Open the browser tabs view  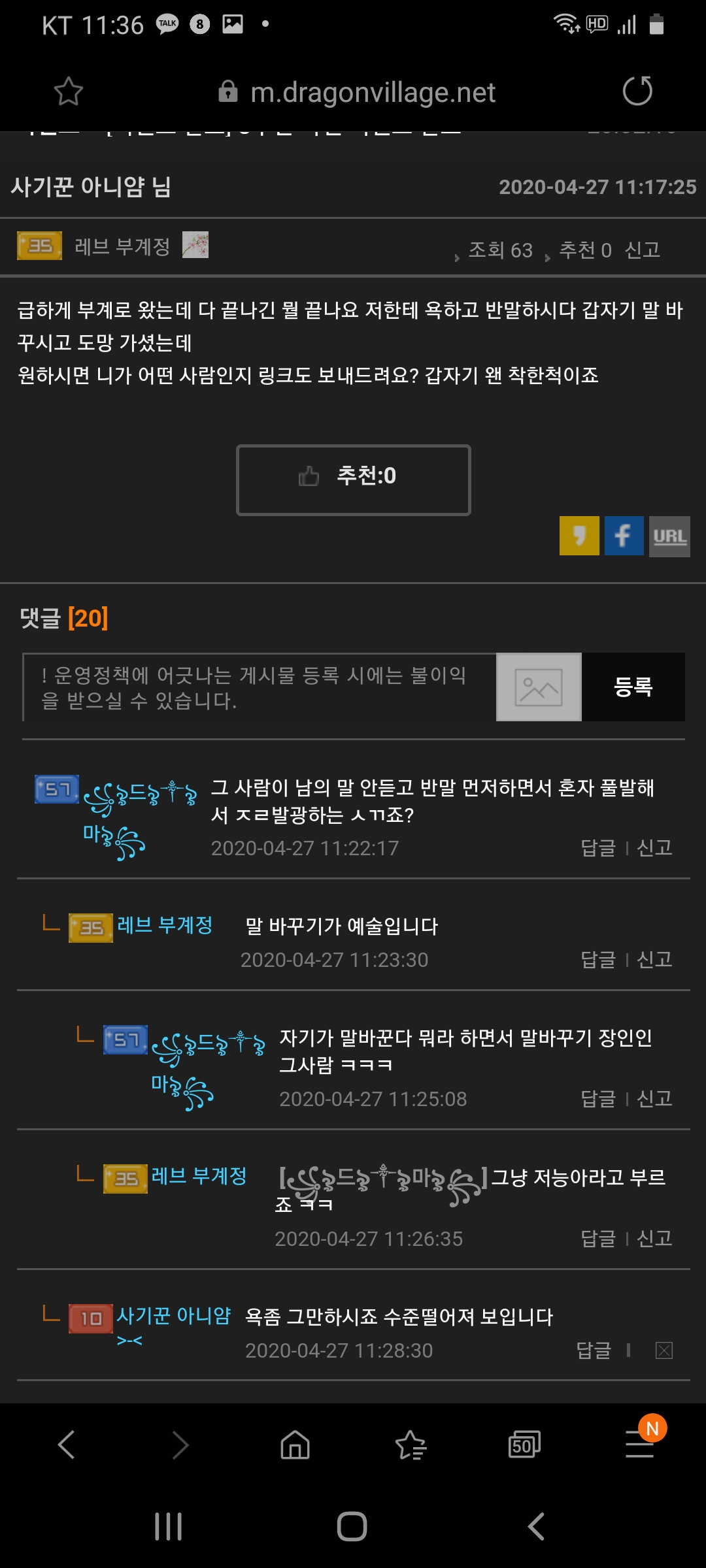524,1445
